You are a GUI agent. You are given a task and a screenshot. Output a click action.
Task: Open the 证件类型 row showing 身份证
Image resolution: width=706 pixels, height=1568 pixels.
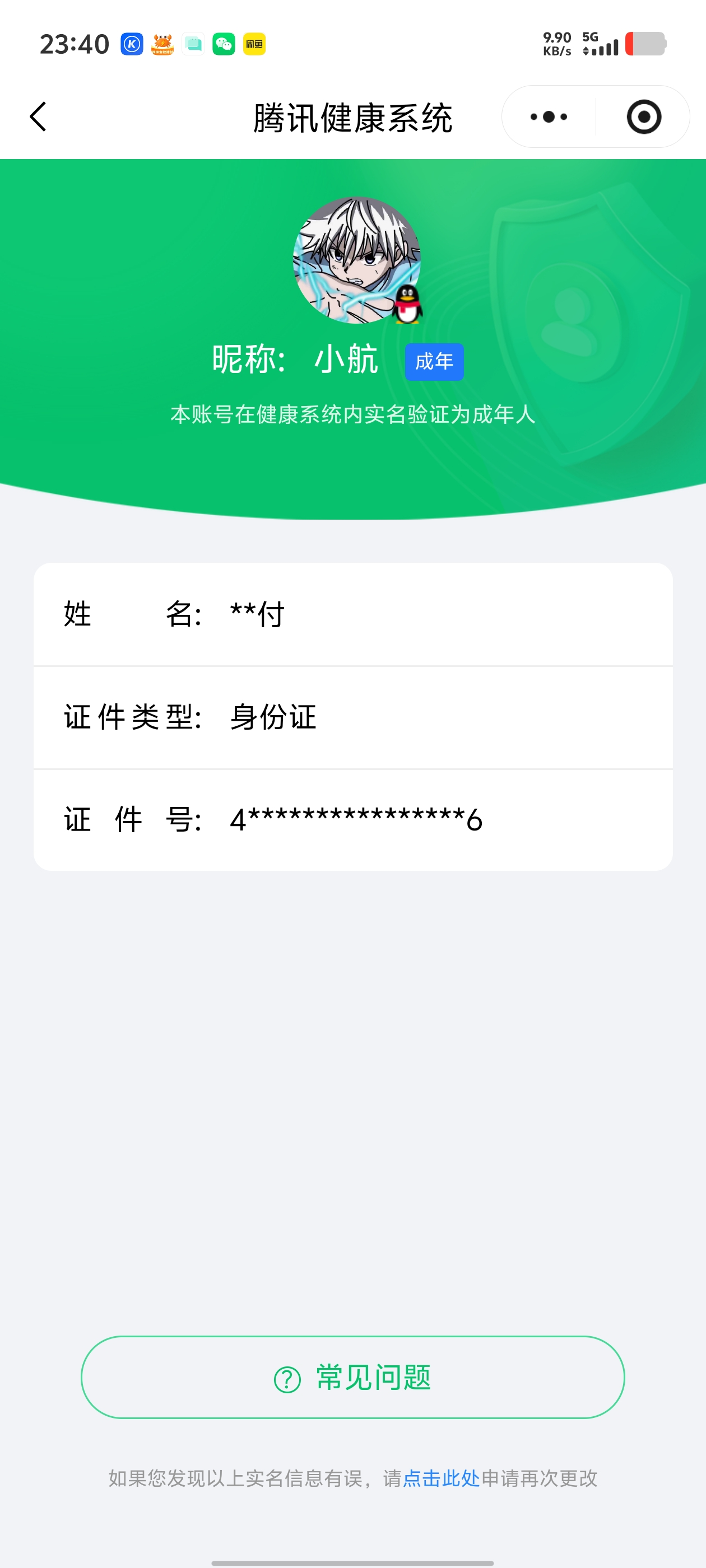(x=352, y=717)
